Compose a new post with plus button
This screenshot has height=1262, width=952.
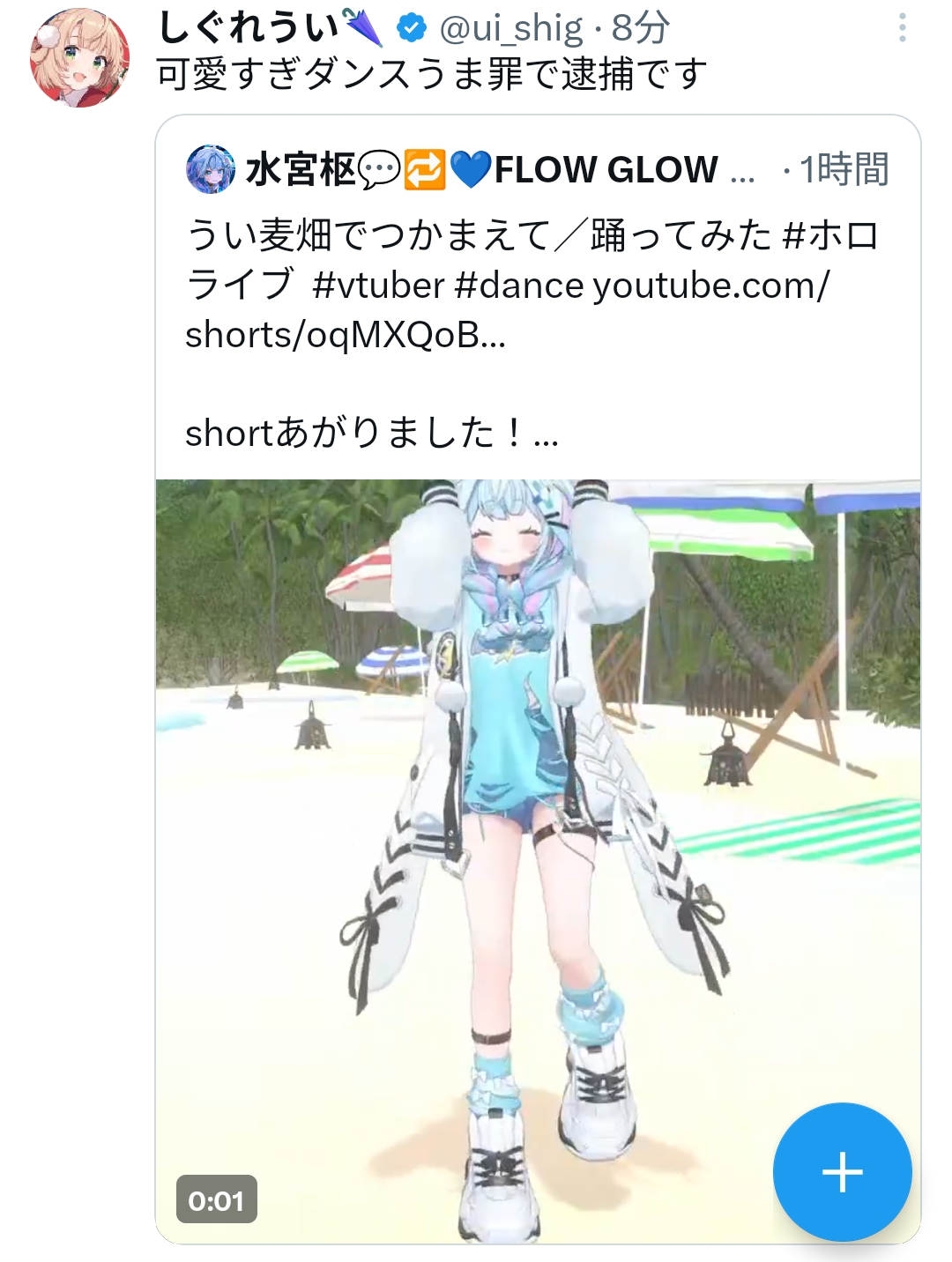[x=842, y=1172]
